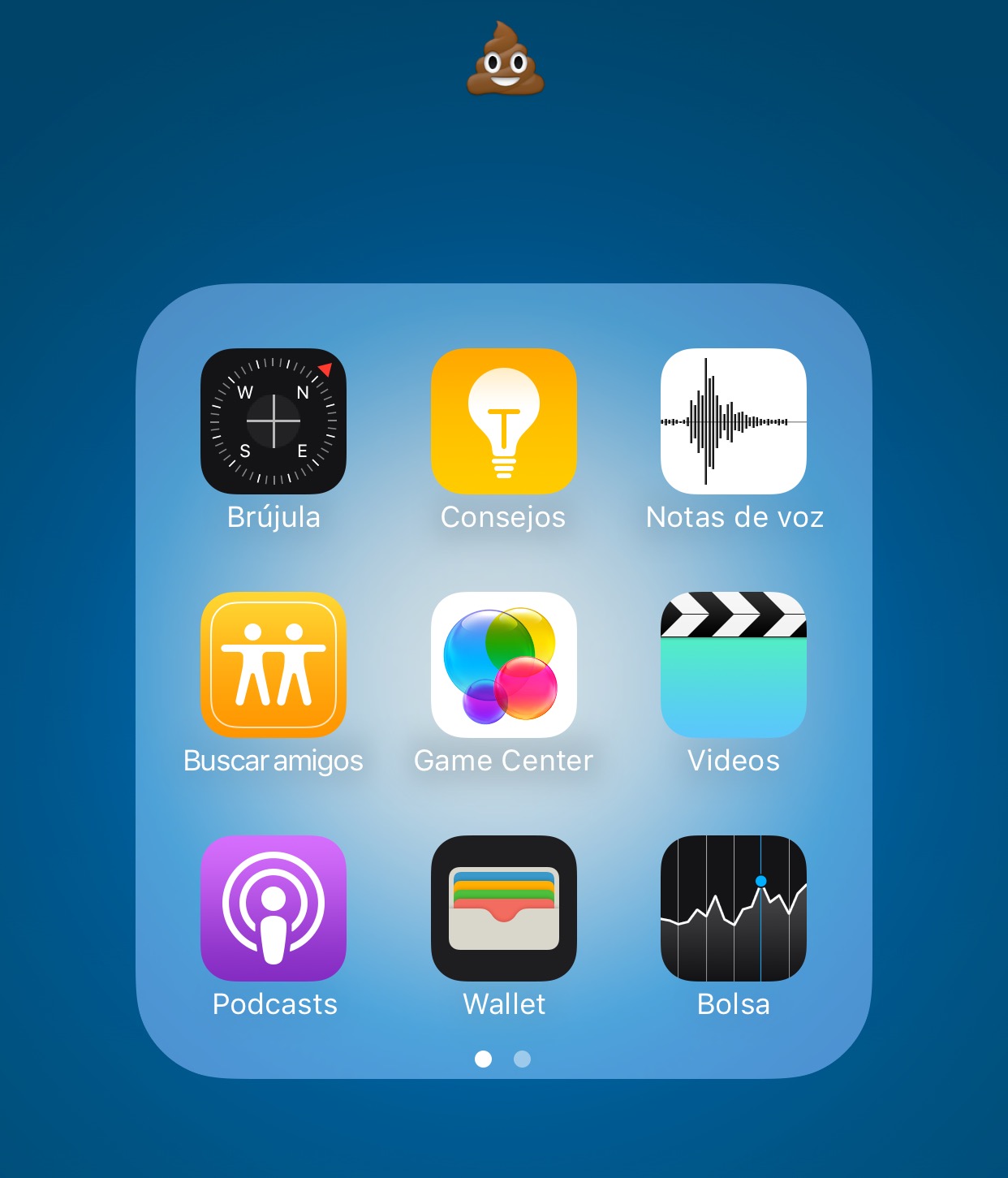The width and height of the screenshot is (1008, 1178).
Task: Tap the second page dot
Action: [520, 1058]
